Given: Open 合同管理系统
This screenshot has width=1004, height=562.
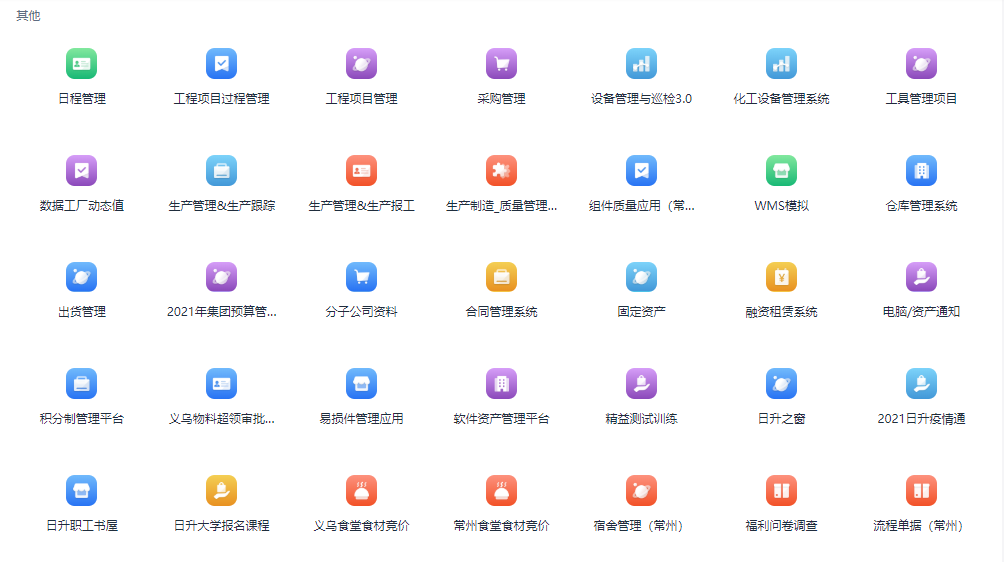Looking at the screenshot, I should [502, 277].
